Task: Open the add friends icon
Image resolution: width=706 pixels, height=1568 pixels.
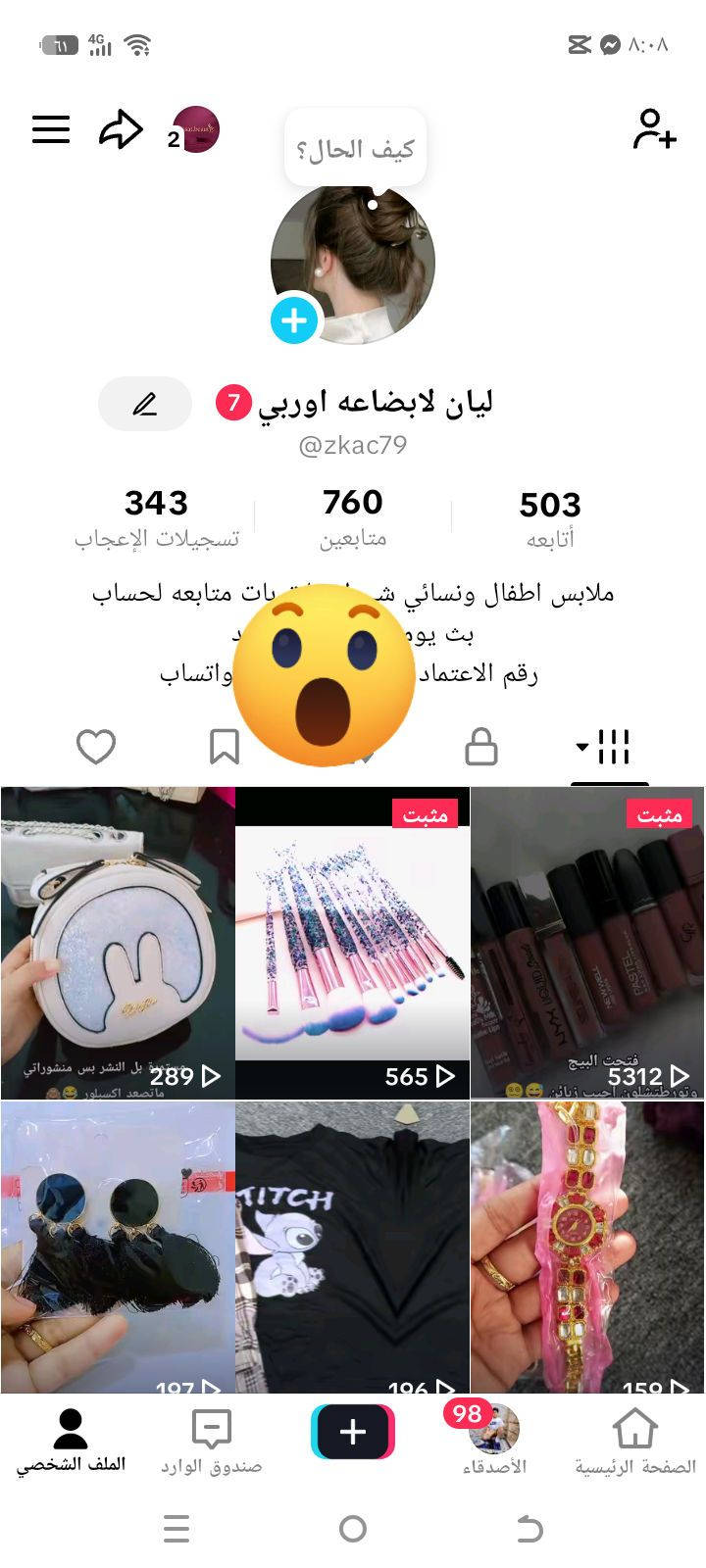Action: pyautogui.click(x=654, y=129)
